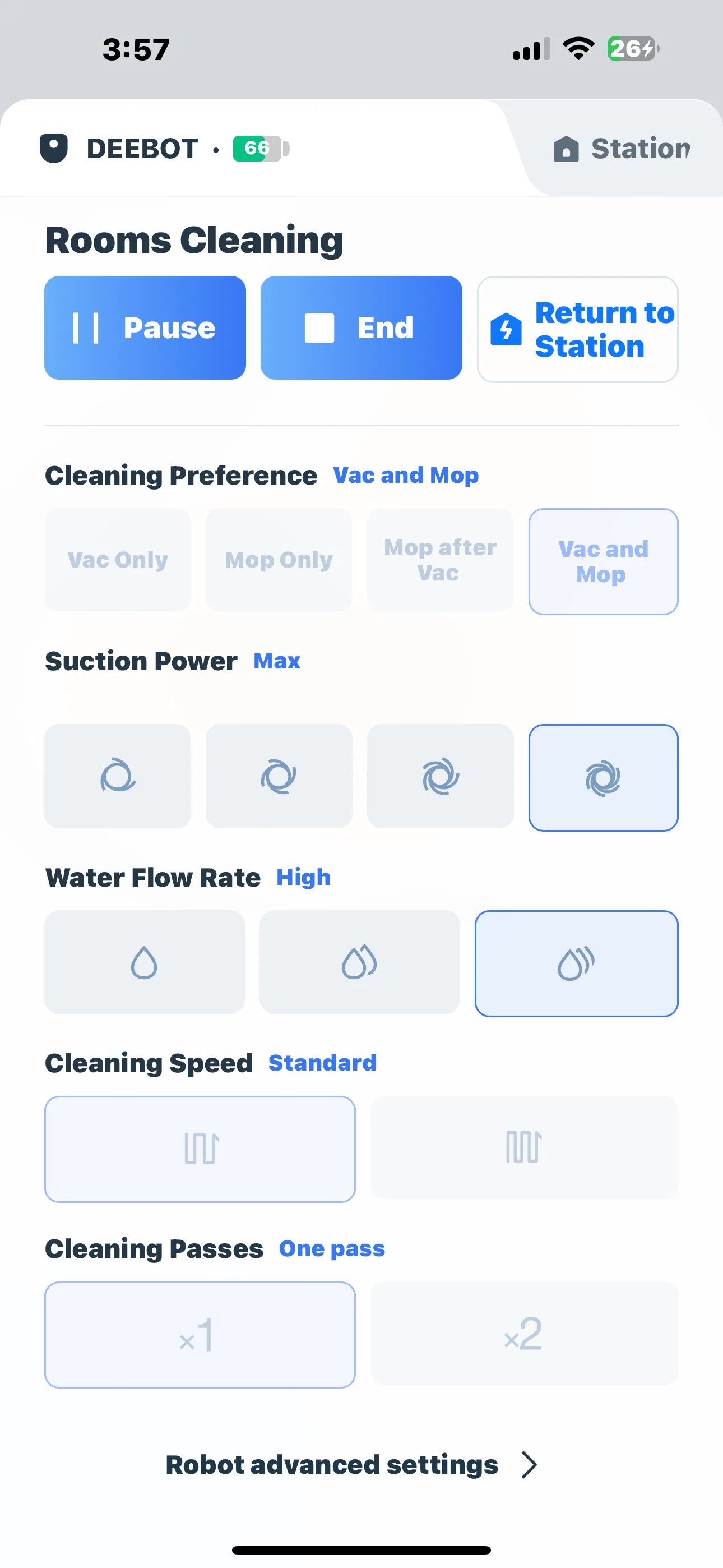
Task: Choose the third suction power level
Action: [x=440, y=776]
